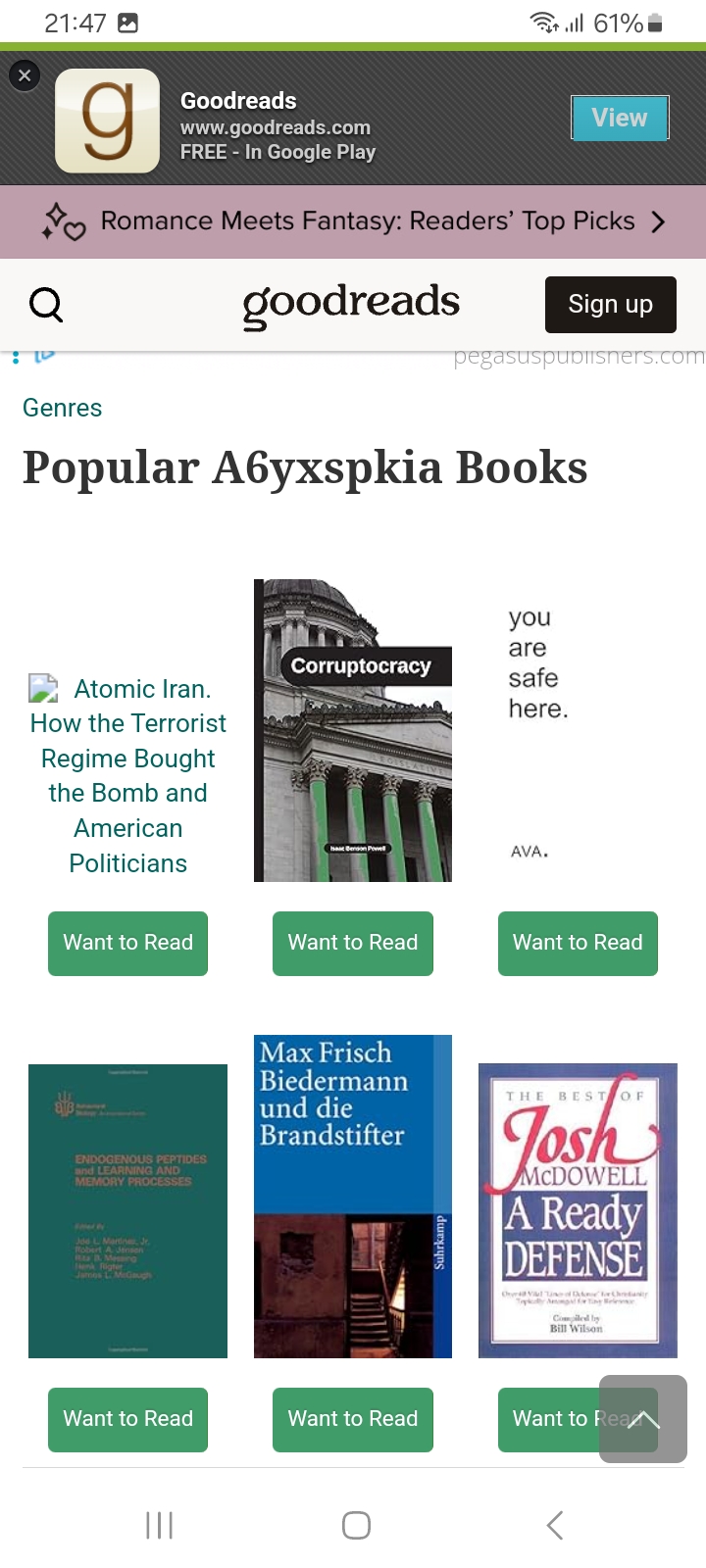Want to Read Biedermann und die Brandstifter
This screenshot has width=706, height=1568.
coord(353,1419)
